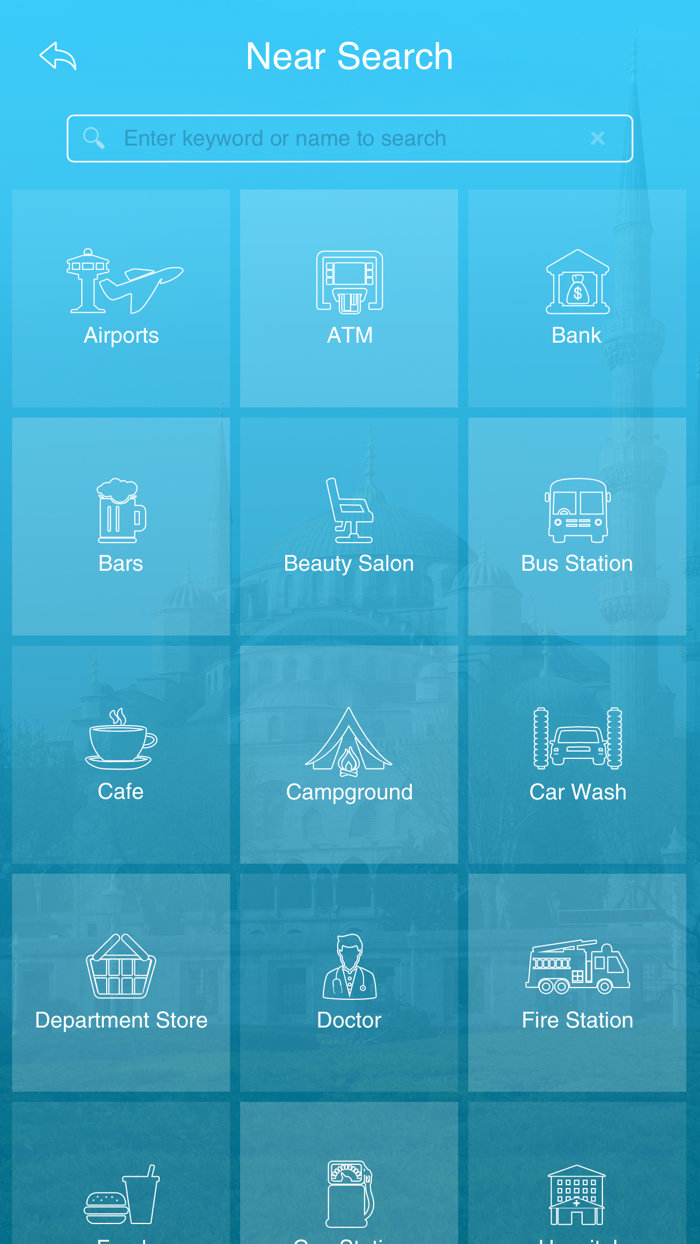
Task: Focus the keyword search field
Action: click(340, 138)
